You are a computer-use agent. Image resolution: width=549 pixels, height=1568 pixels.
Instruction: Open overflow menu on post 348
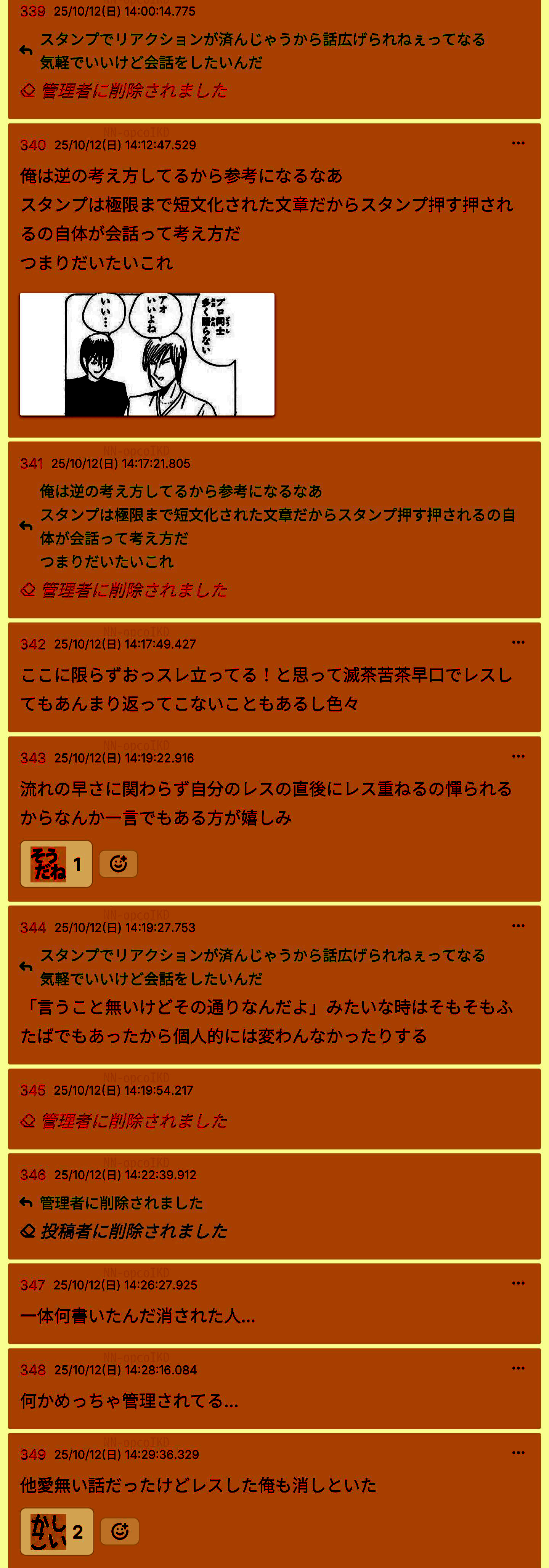tap(518, 1368)
